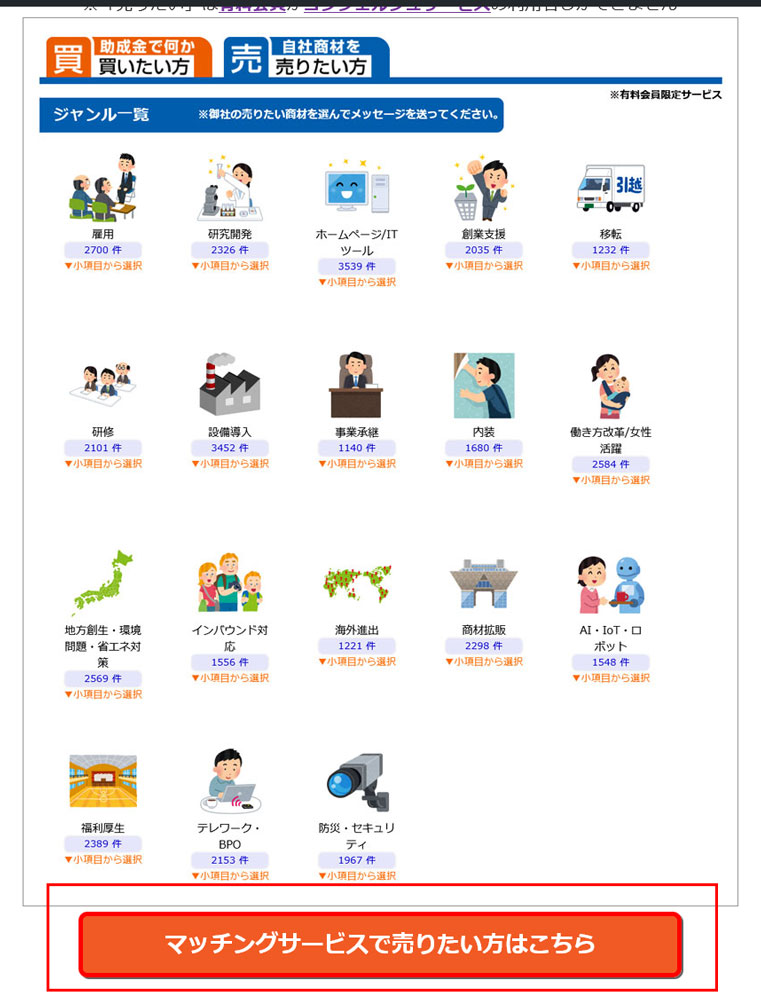
Task: Tap マッチングサービスで売りたい方はこちら button
Action: click(380, 944)
